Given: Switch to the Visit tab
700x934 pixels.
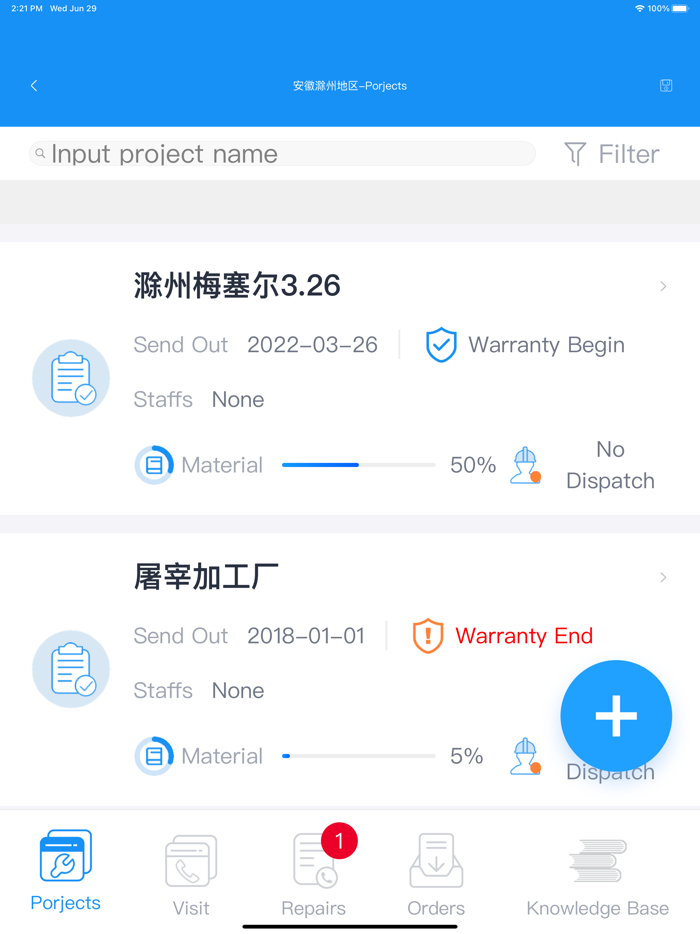Looking at the screenshot, I should tap(190, 875).
